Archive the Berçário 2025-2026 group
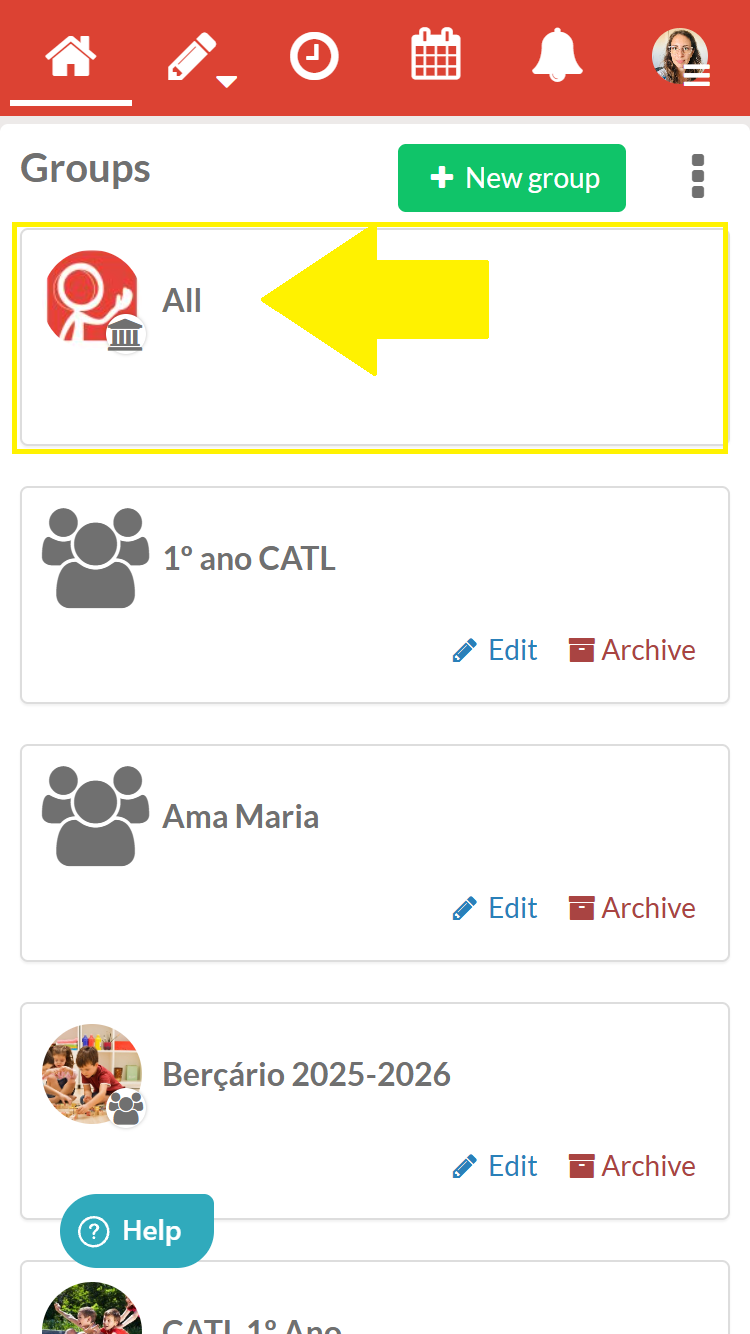Viewport: 750px width, 1334px height. pyautogui.click(x=632, y=1166)
